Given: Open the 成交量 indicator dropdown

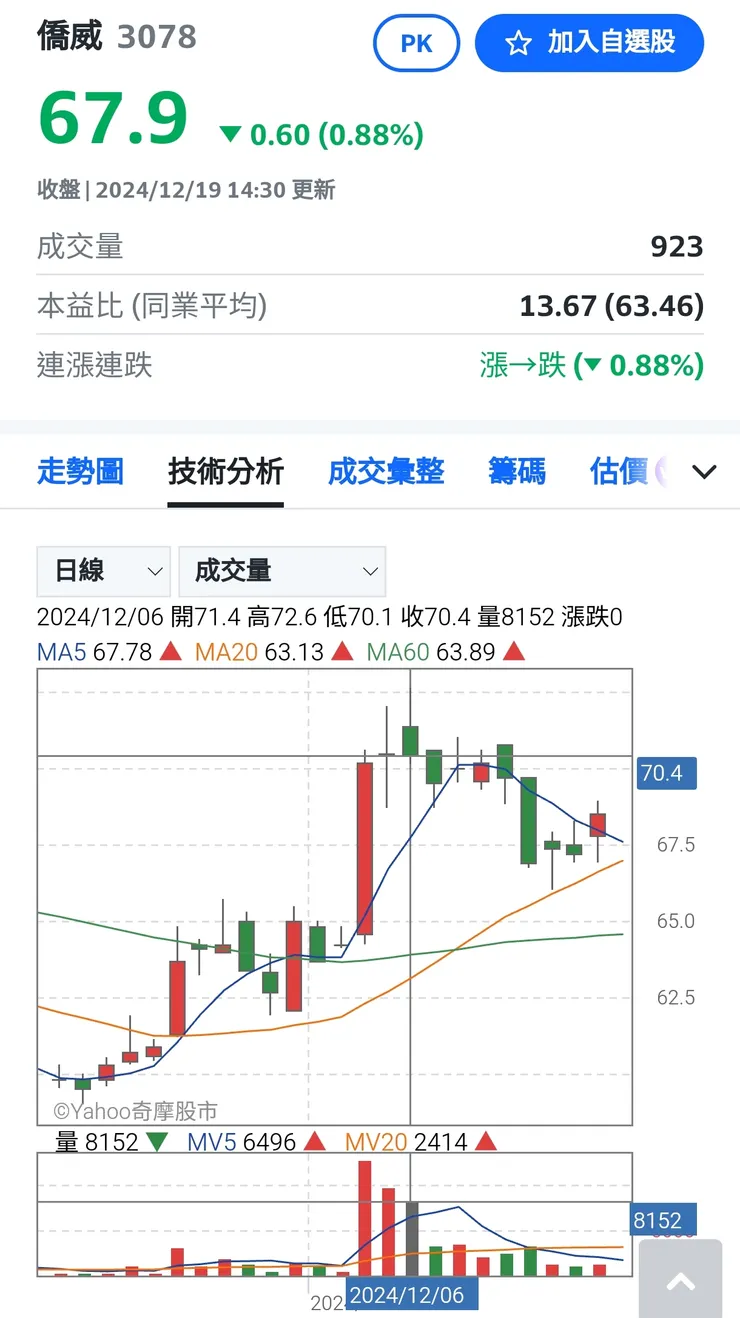Looking at the screenshot, I should click(282, 571).
